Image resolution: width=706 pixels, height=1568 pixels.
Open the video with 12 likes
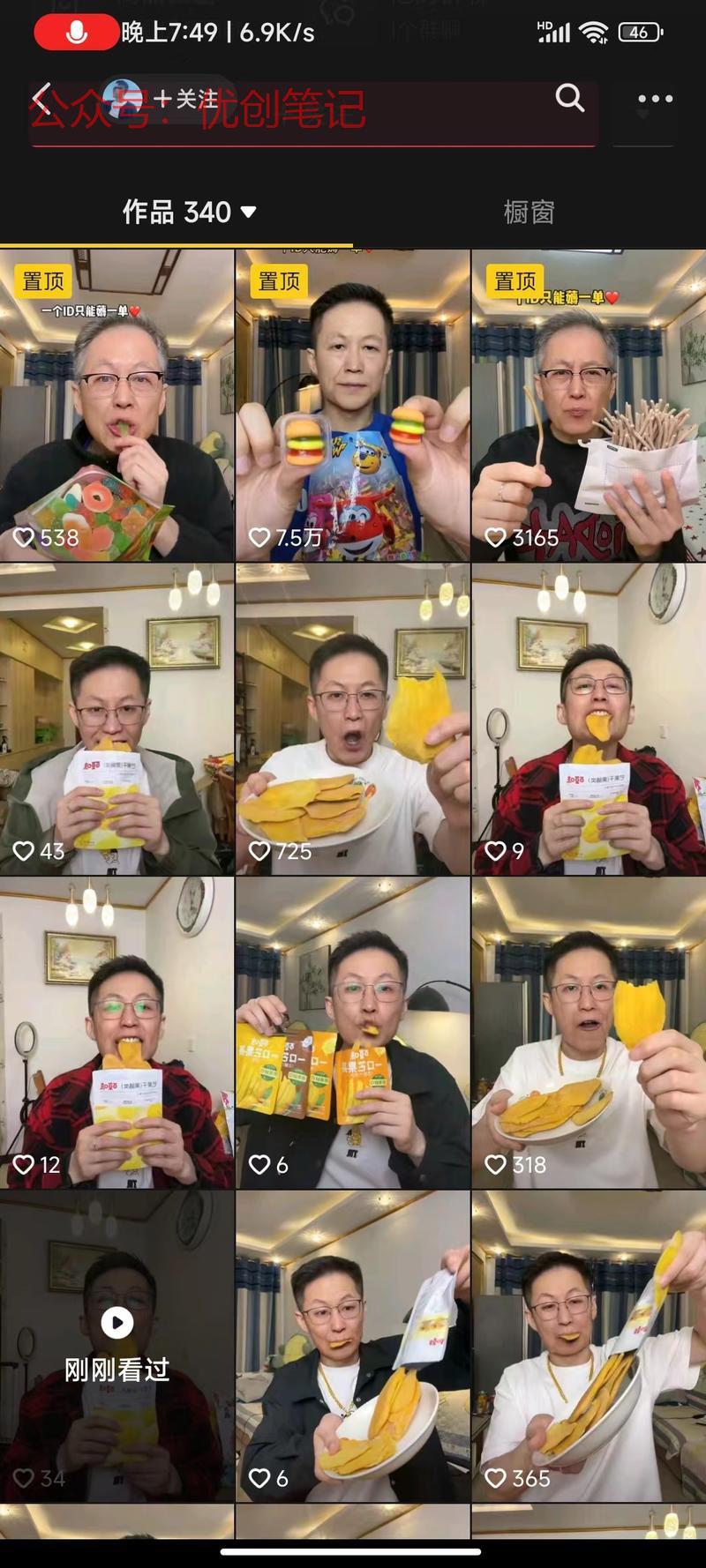116,1032
